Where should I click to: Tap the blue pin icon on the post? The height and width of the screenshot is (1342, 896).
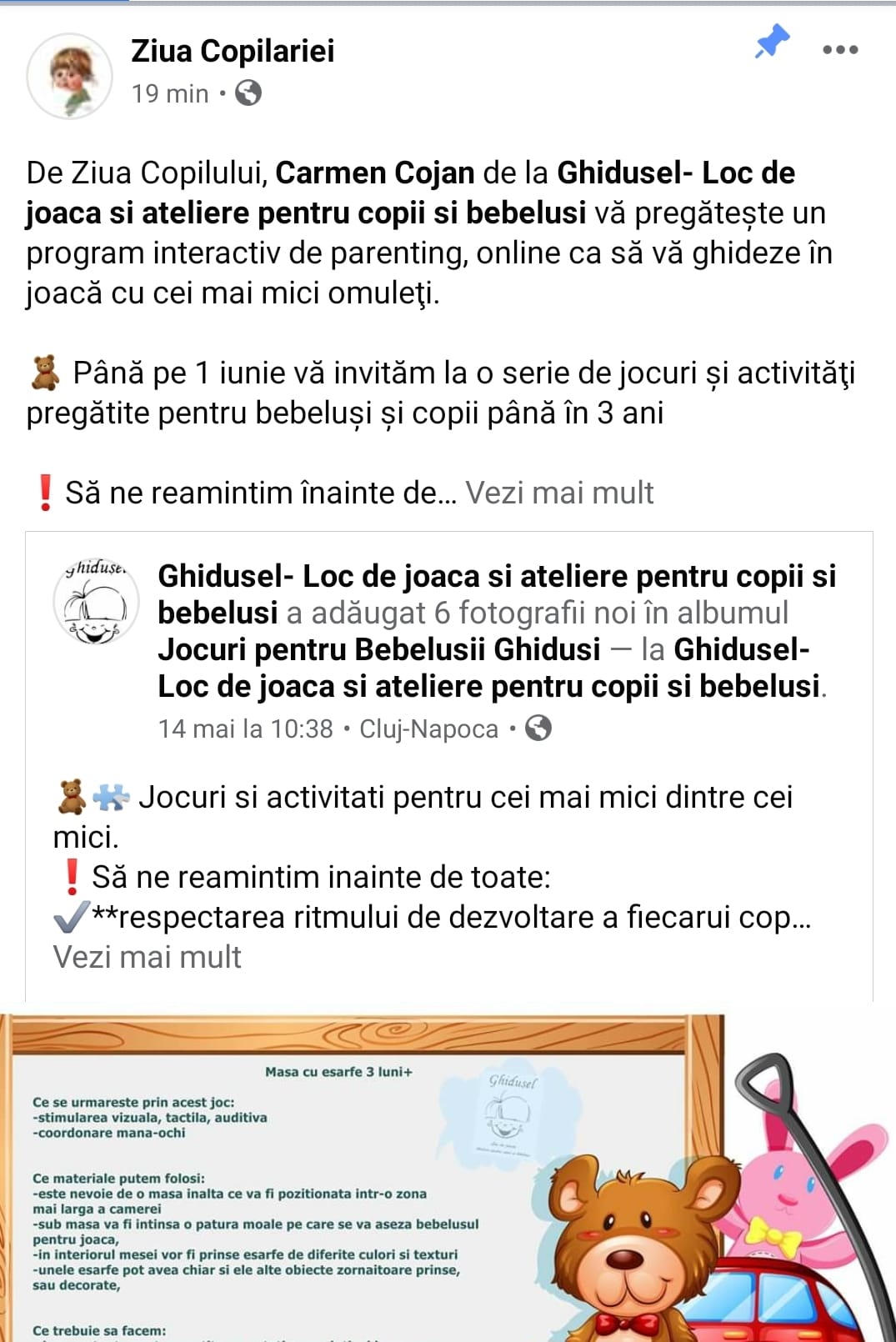[772, 43]
